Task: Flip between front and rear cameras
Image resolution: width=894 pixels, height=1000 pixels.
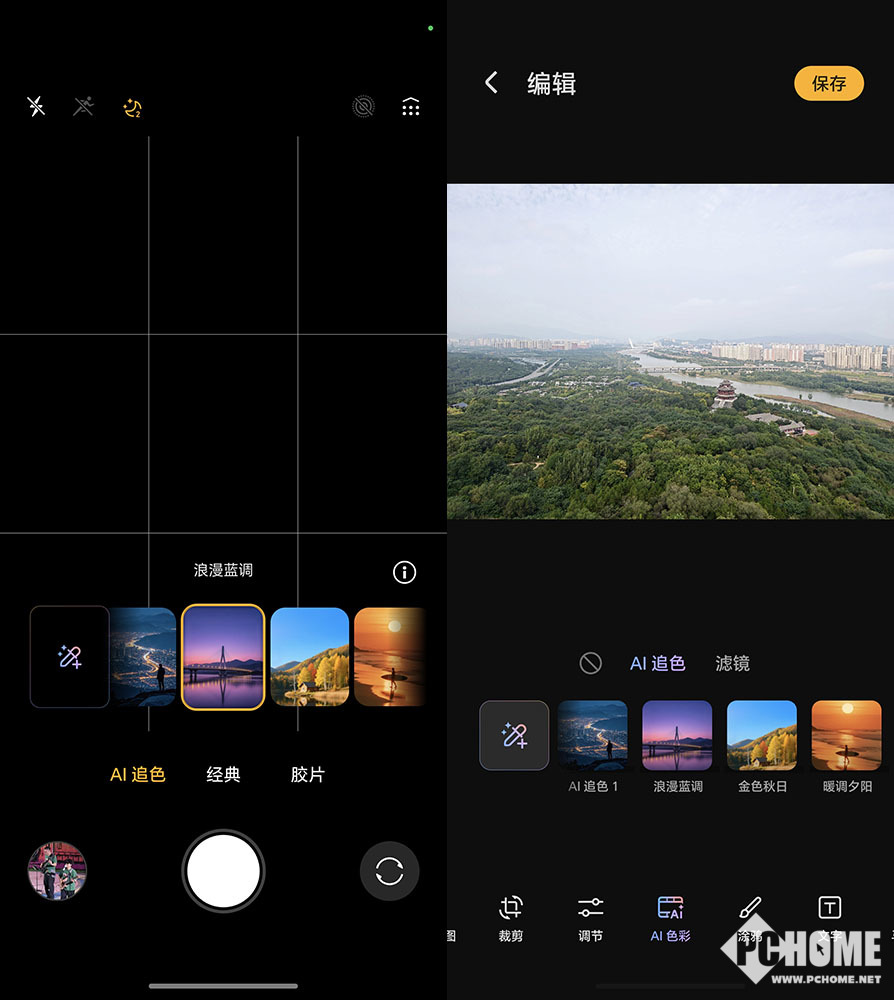Action: tap(389, 871)
